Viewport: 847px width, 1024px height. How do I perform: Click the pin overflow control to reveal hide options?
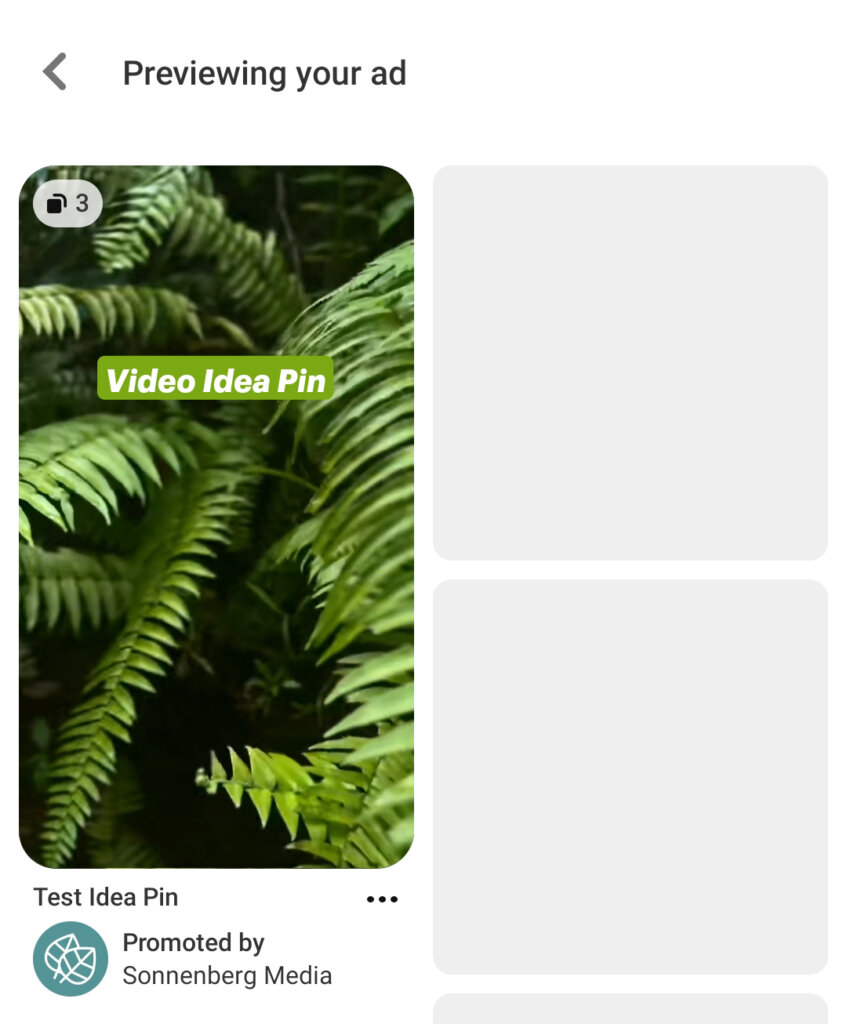[x=381, y=899]
